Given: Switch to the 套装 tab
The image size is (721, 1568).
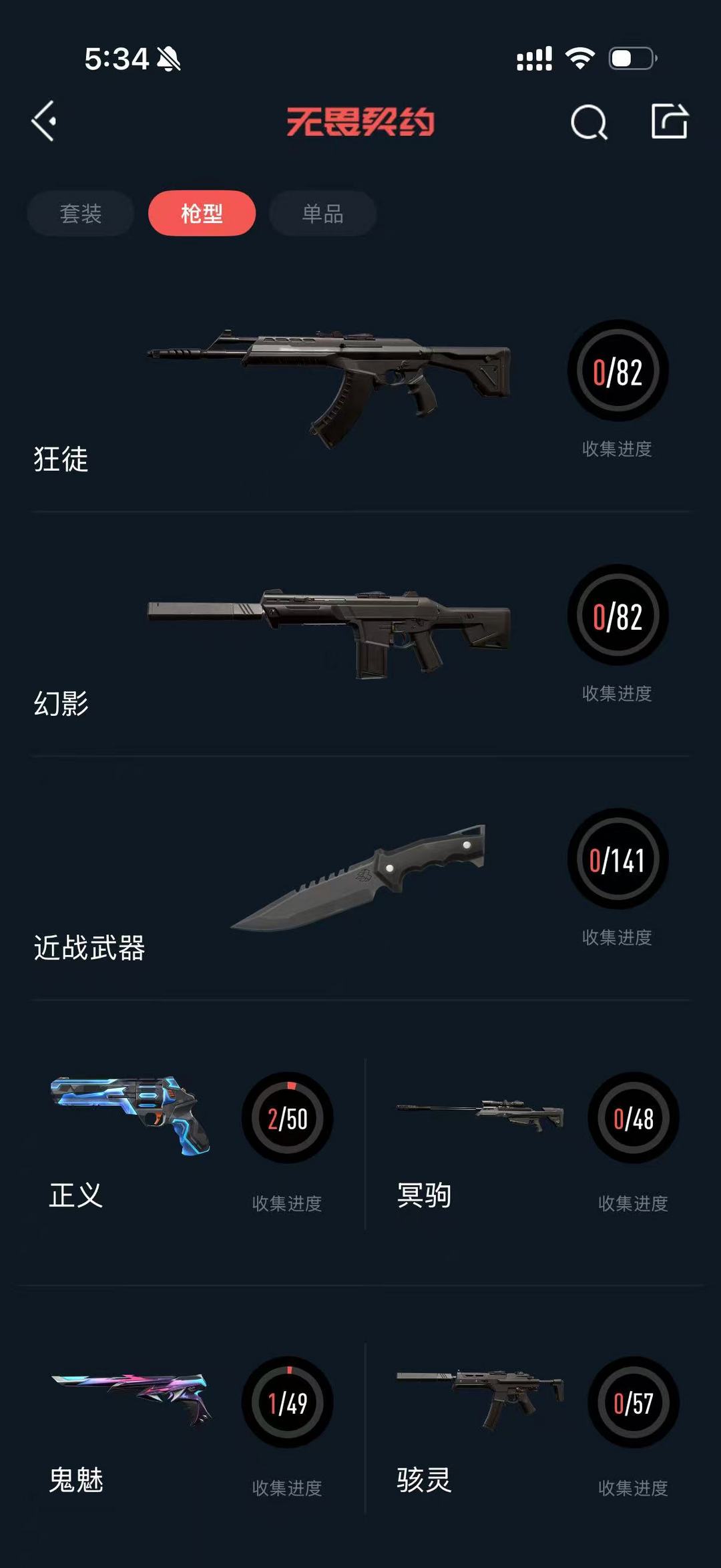Looking at the screenshot, I should coord(81,214).
